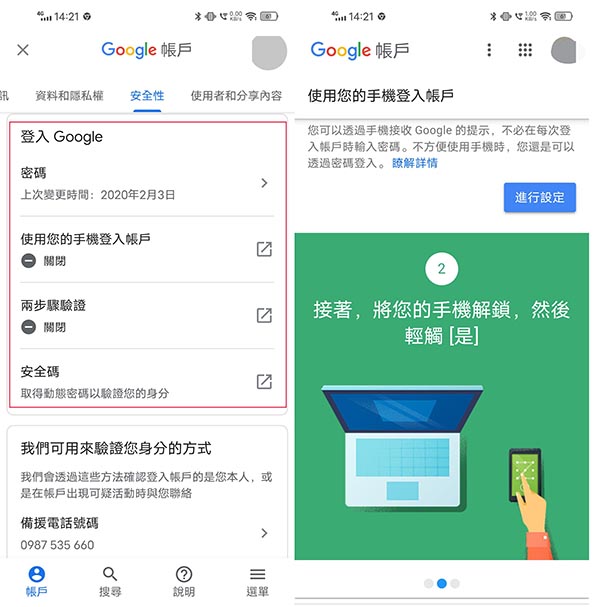Image resolution: width=600 pixels, height=607 pixels.
Task: Open the 搜尋 bottom tab
Action: pyautogui.click(x=110, y=581)
